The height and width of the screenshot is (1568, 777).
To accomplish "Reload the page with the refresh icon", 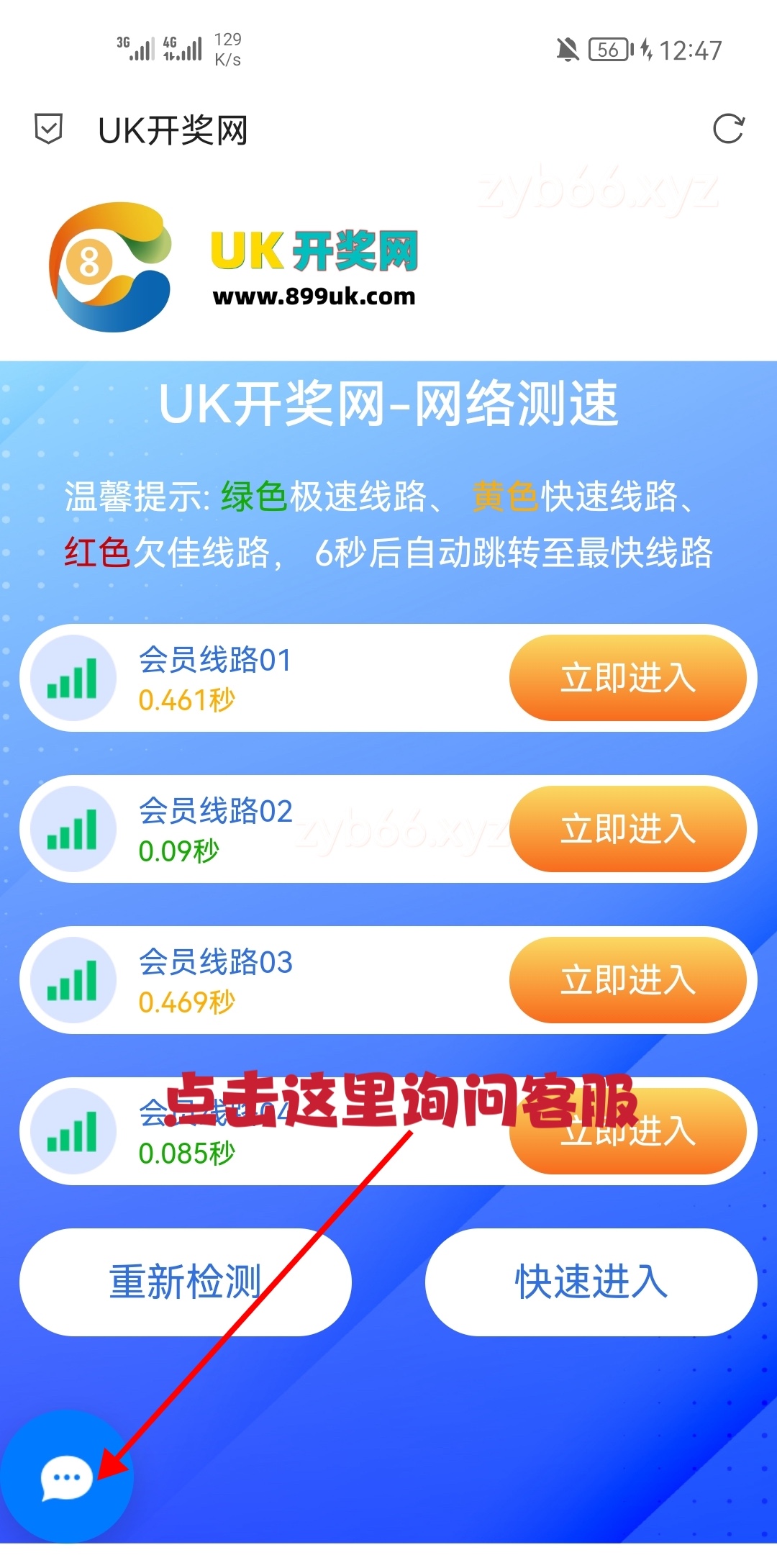I will [x=728, y=130].
